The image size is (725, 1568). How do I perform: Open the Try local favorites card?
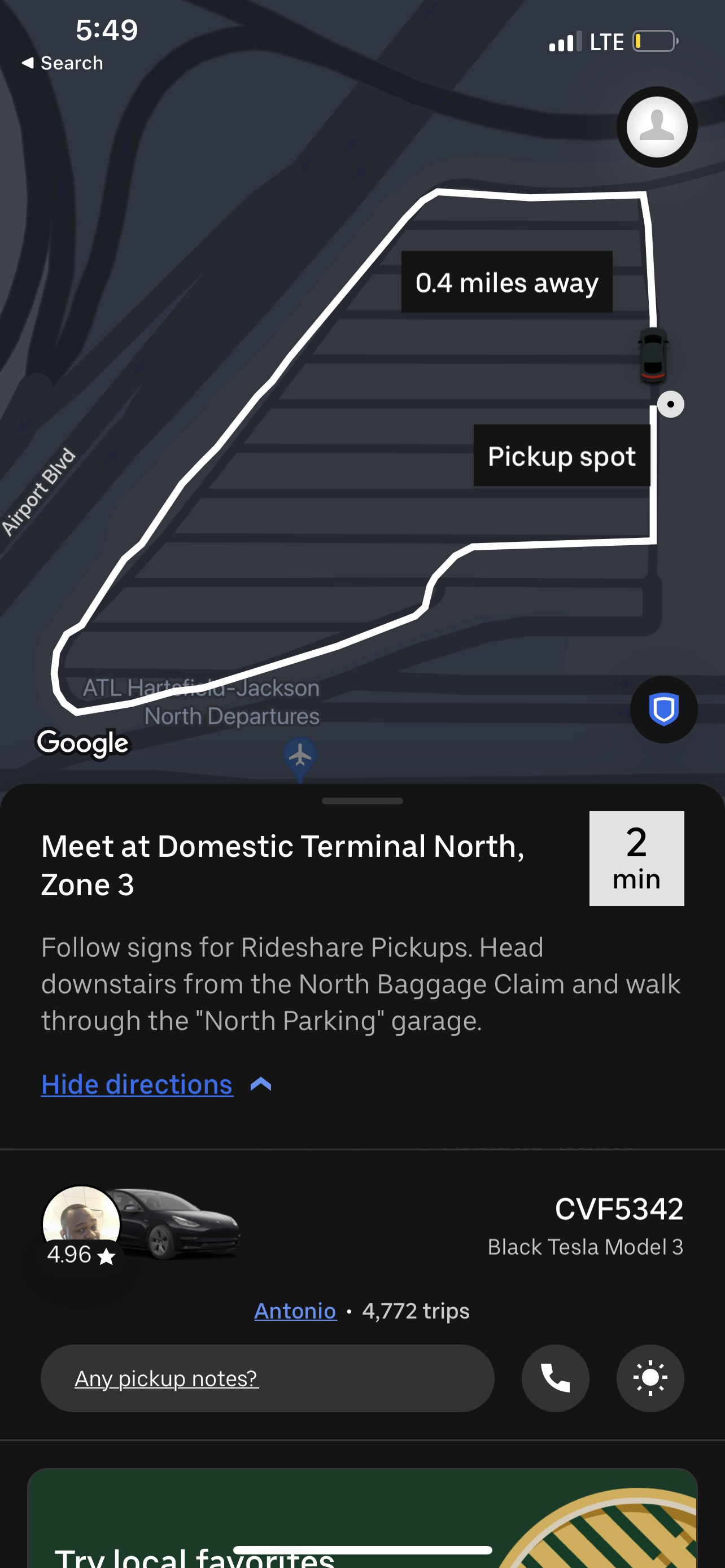(362, 1522)
